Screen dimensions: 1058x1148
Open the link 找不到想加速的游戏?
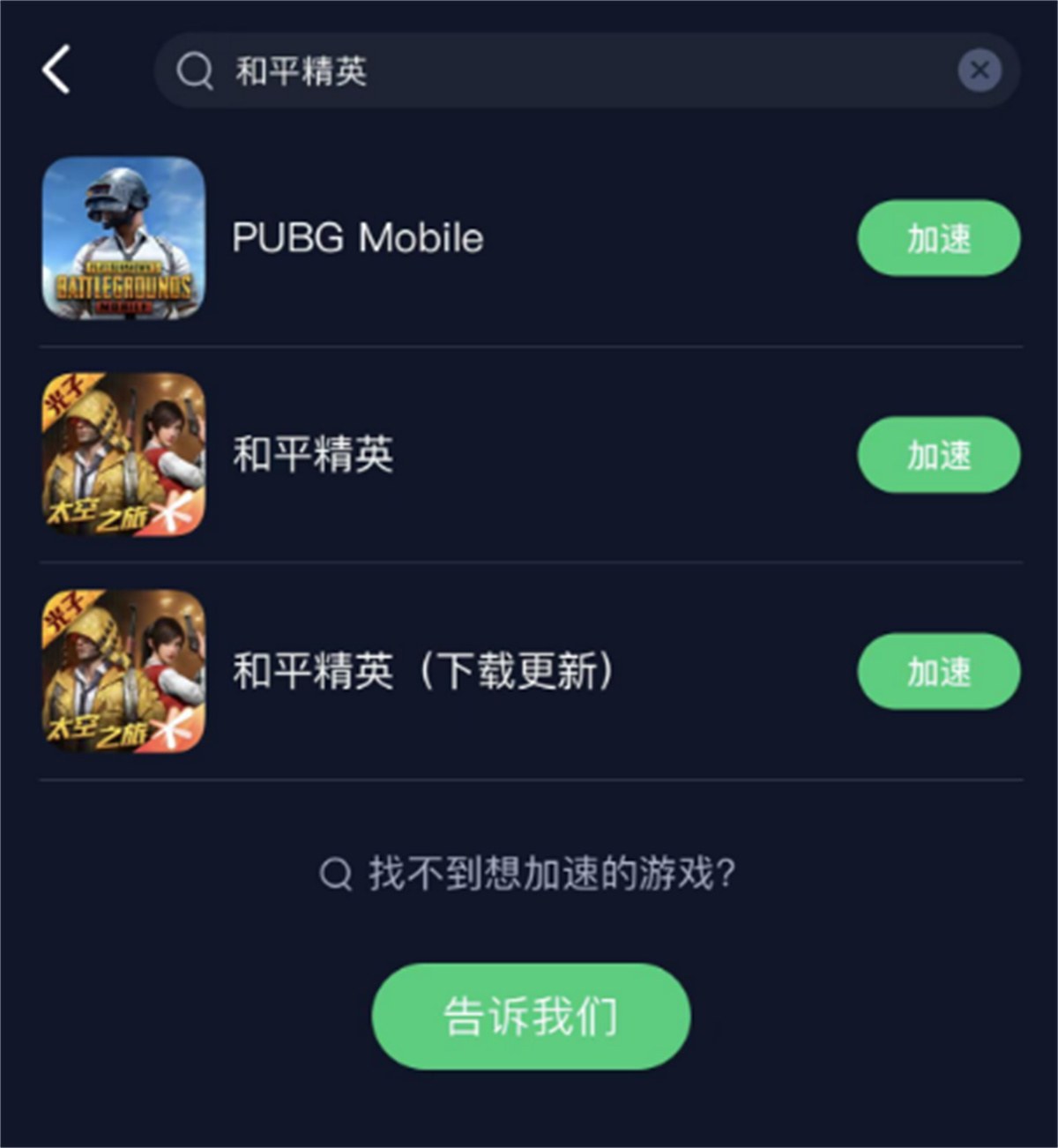[x=551, y=874]
